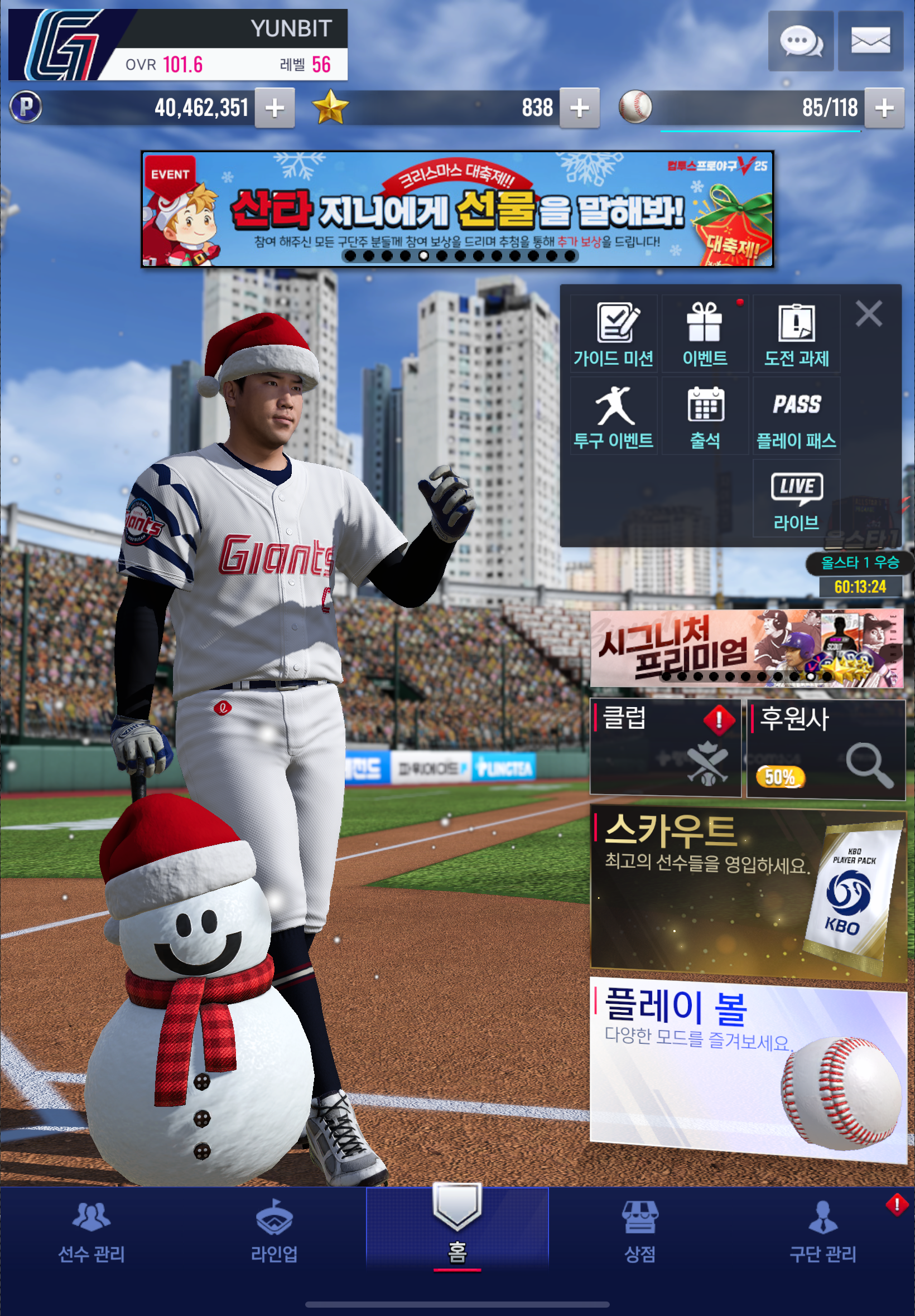Screen dimensions: 915x1316
Task: Open 투구 이벤트 pitching event
Action: (613, 417)
